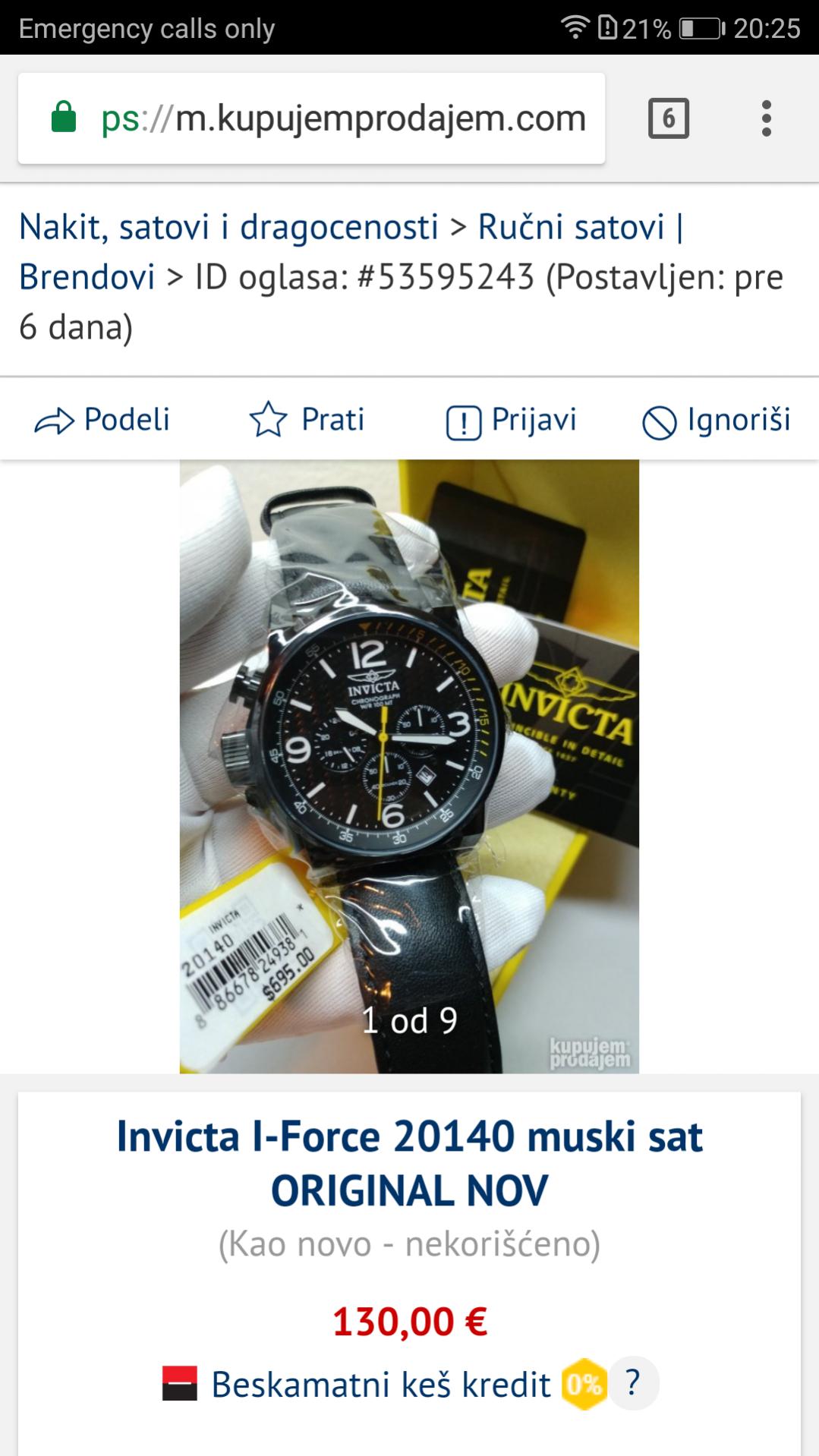
Task: Report the ad with Prijavi
Action: click(x=512, y=420)
